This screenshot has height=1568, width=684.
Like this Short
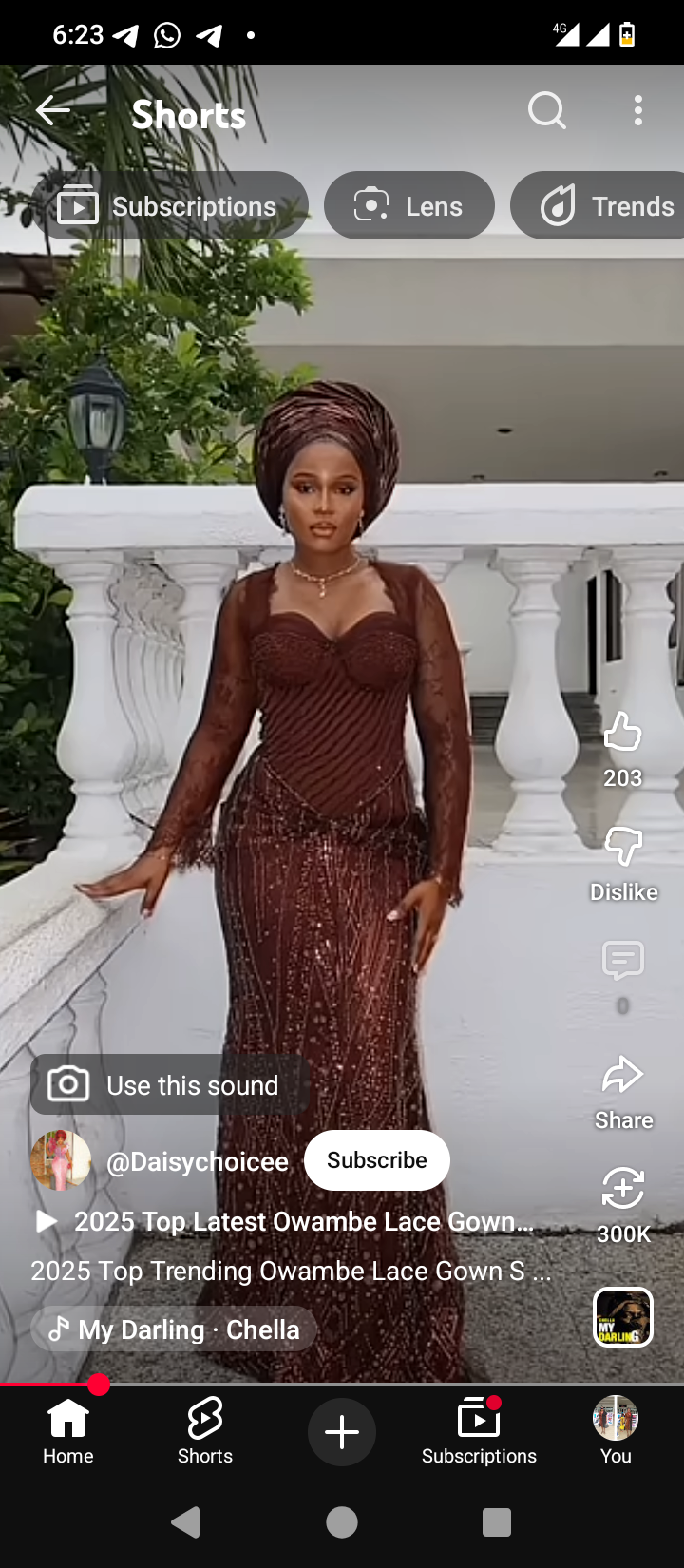click(x=623, y=734)
